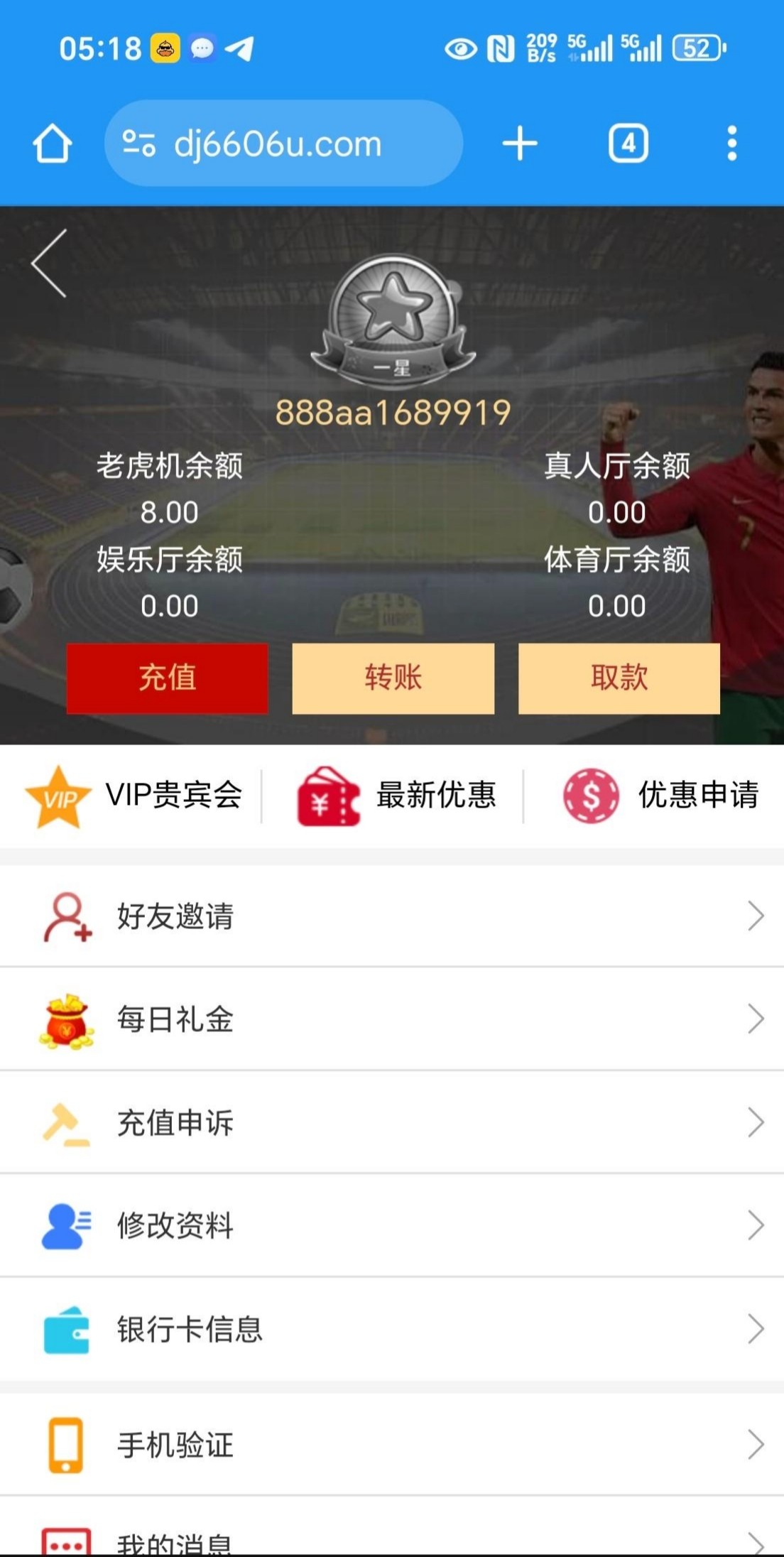Tap the red 充值 button
Viewport: 784px width, 1557px height.
point(168,678)
